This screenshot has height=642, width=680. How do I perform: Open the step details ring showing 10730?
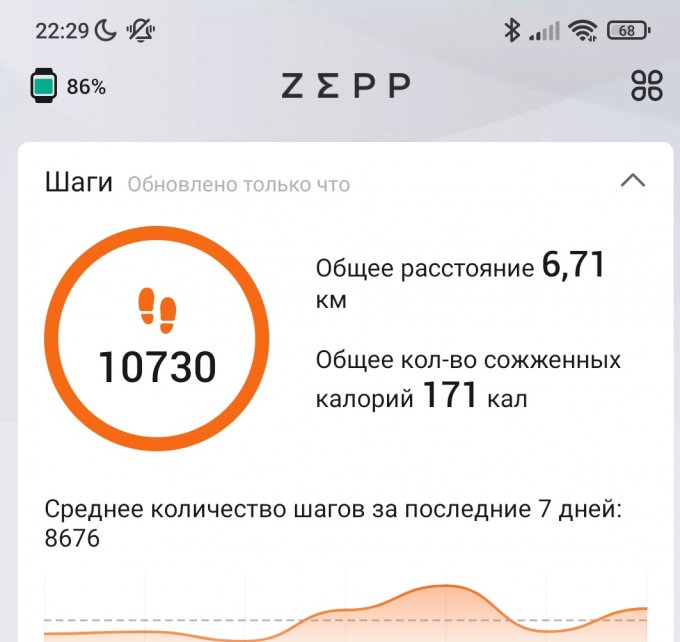[157, 338]
